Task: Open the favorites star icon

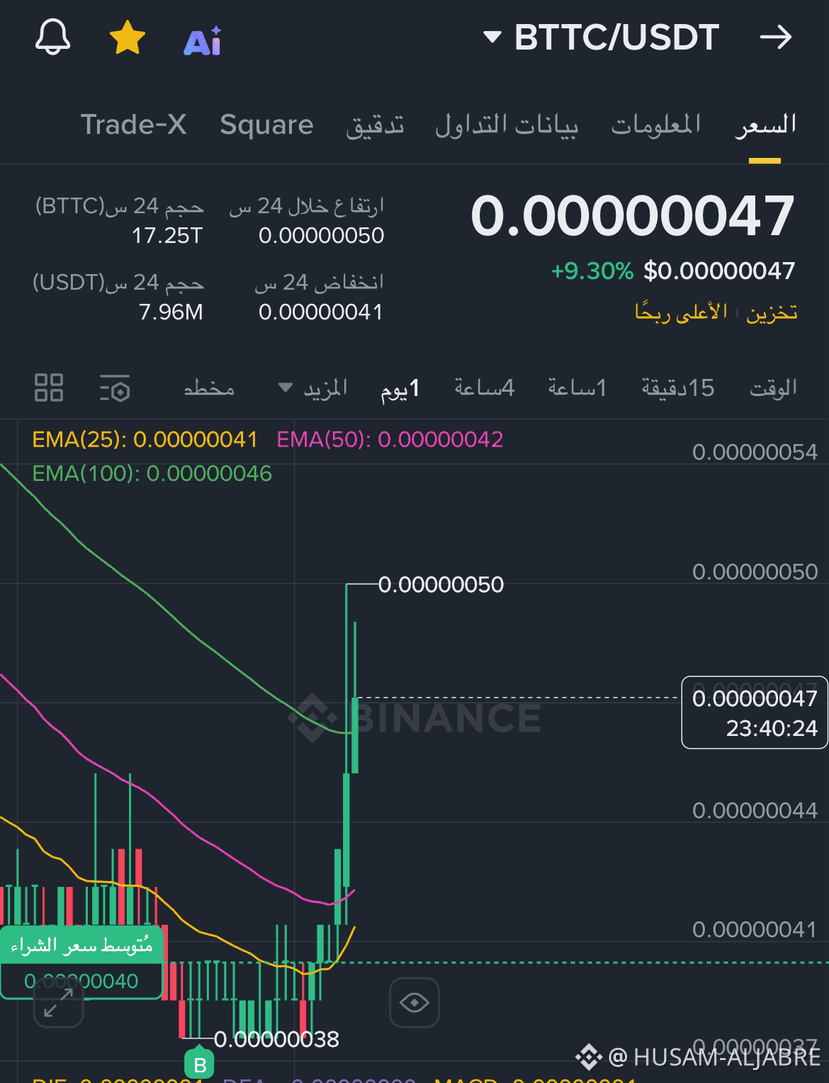Action: pyautogui.click(x=127, y=37)
